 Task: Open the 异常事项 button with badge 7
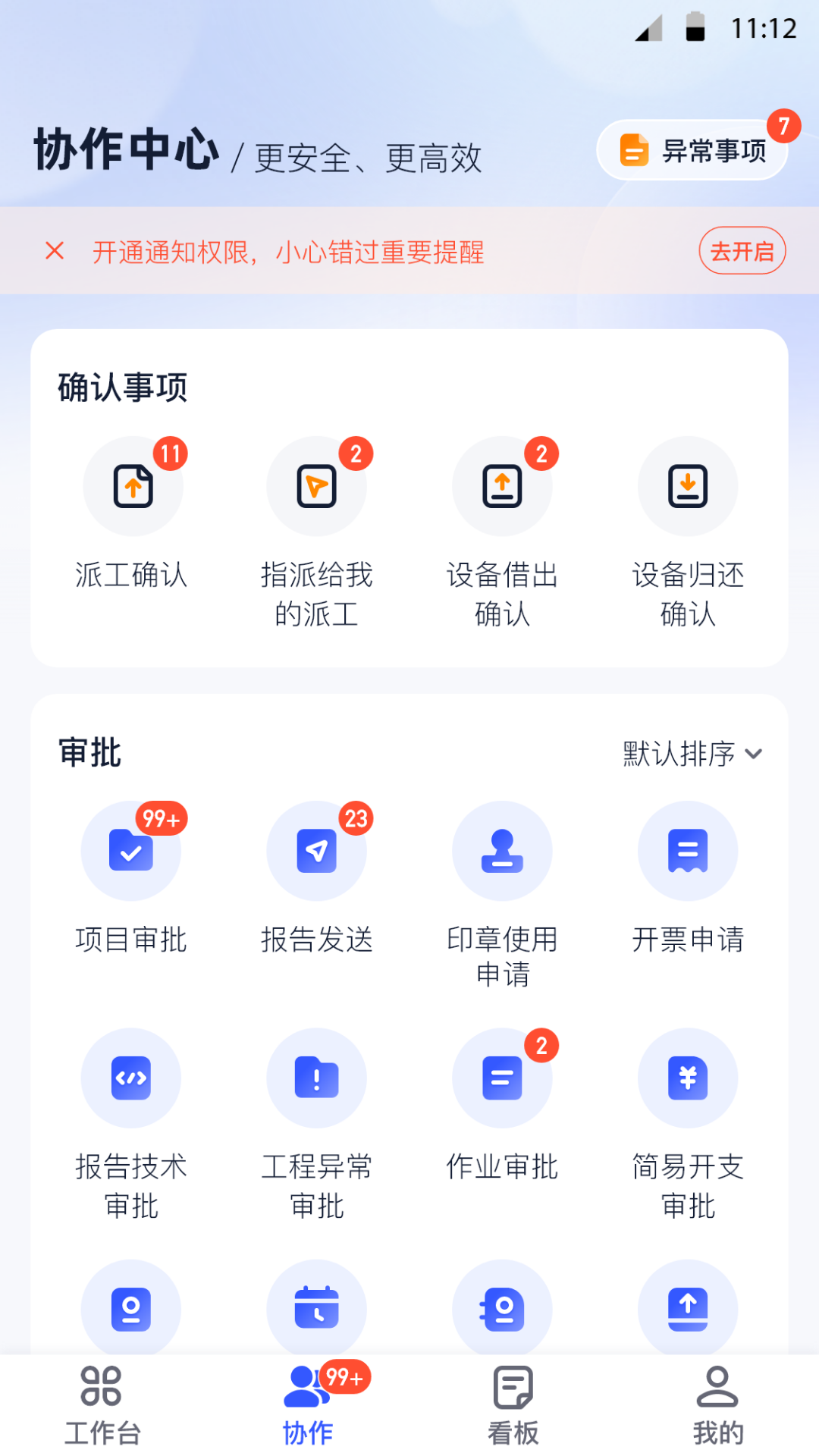coord(692,149)
